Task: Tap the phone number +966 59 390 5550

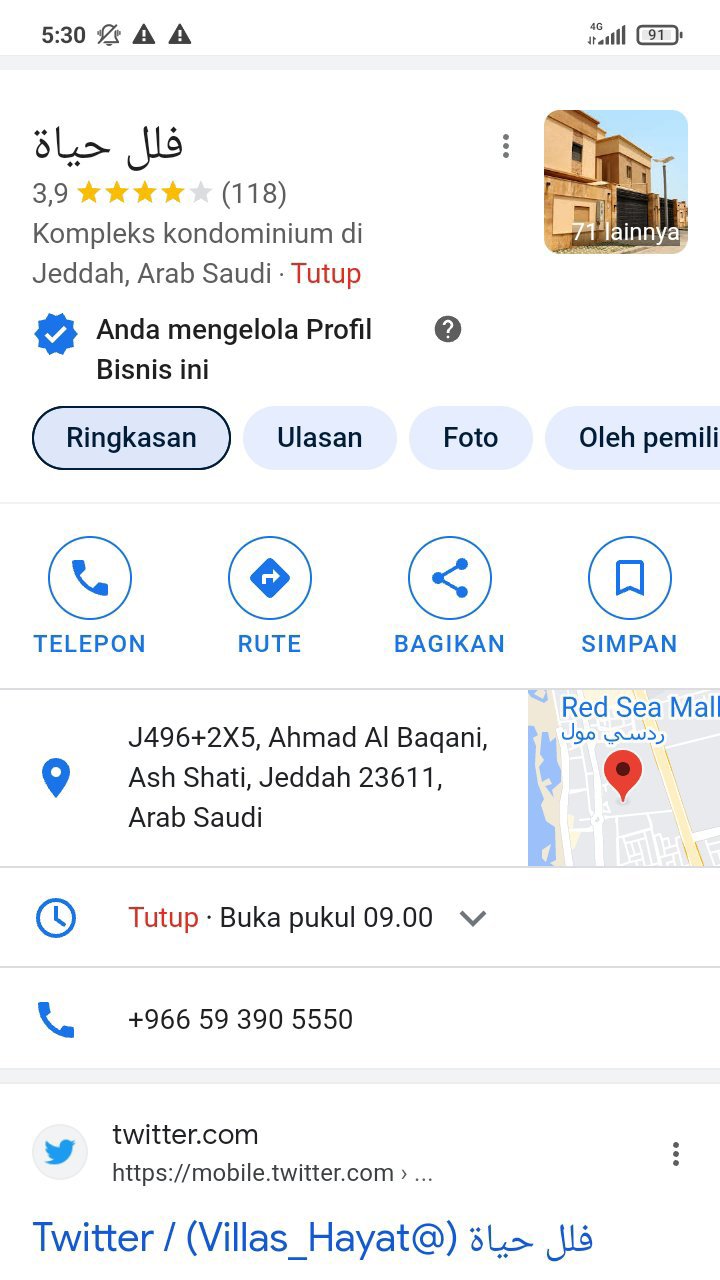Action: [240, 1019]
